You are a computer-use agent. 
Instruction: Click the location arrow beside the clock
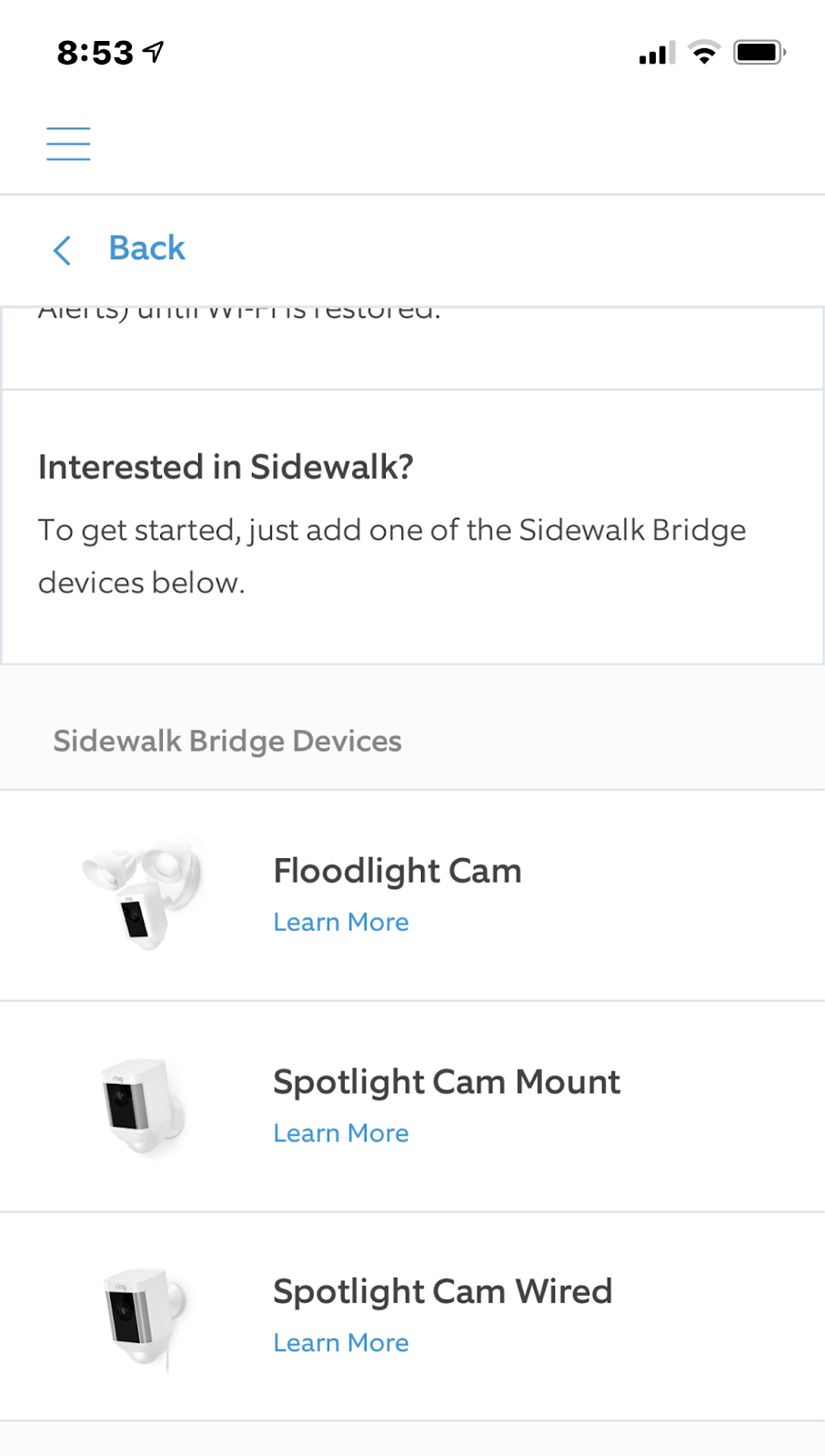[x=152, y=50]
